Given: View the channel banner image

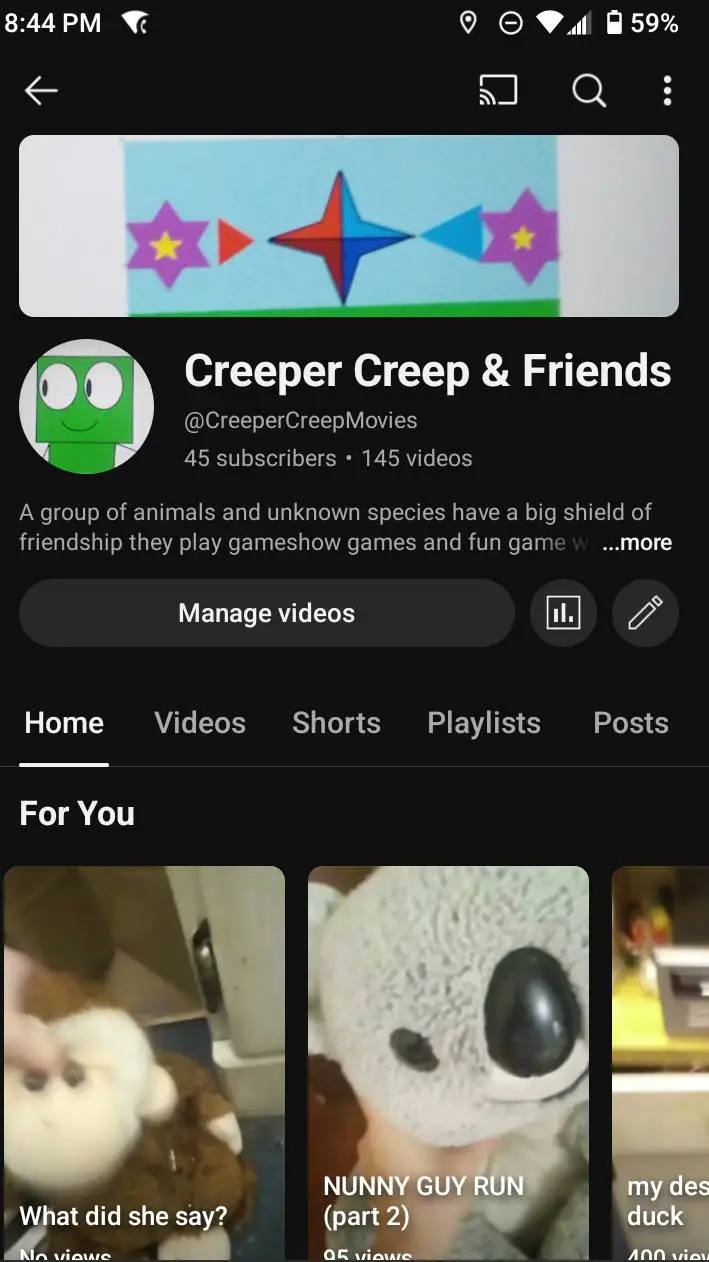Looking at the screenshot, I should point(348,226).
